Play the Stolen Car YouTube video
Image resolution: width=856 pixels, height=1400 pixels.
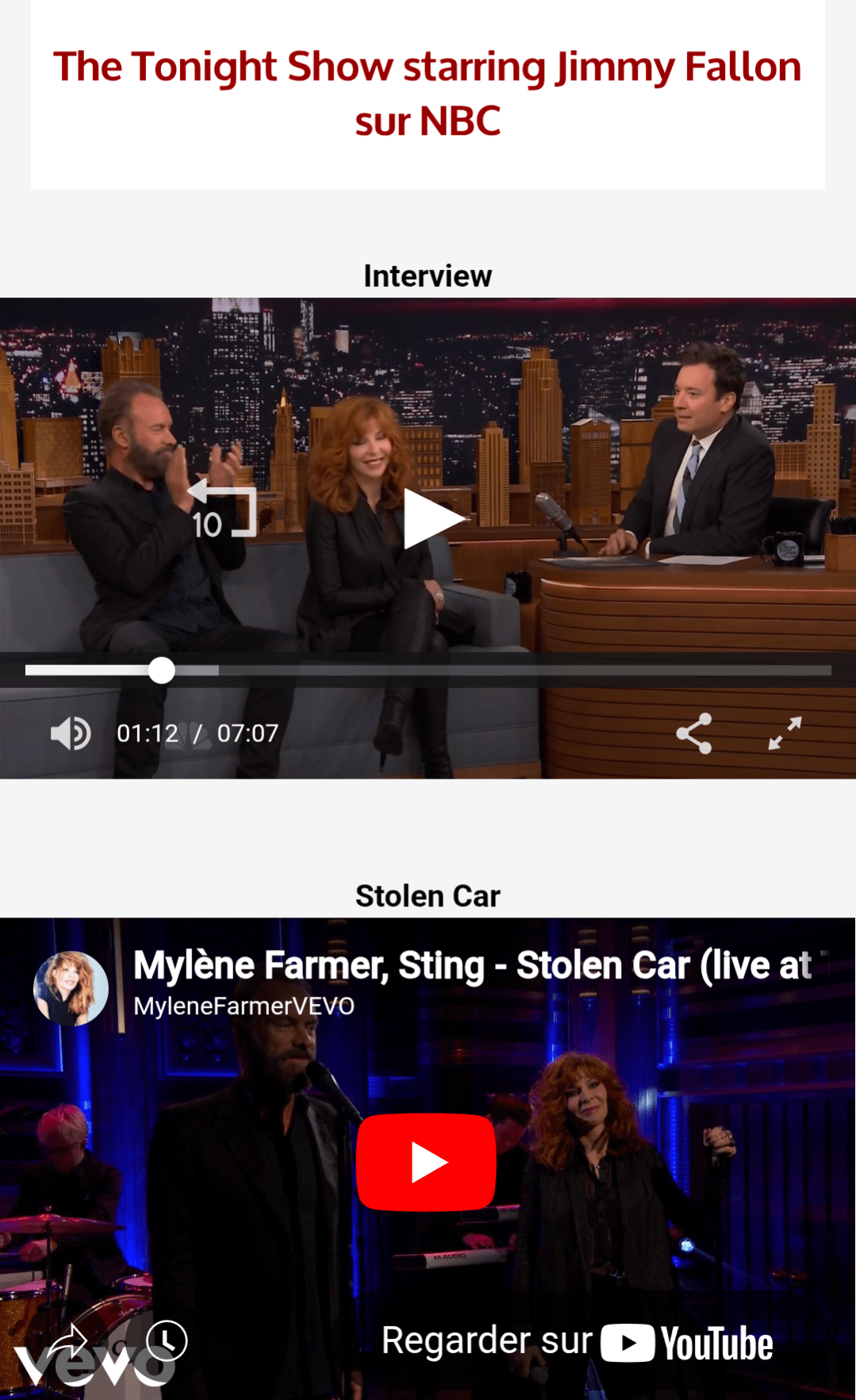[427, 1163]
